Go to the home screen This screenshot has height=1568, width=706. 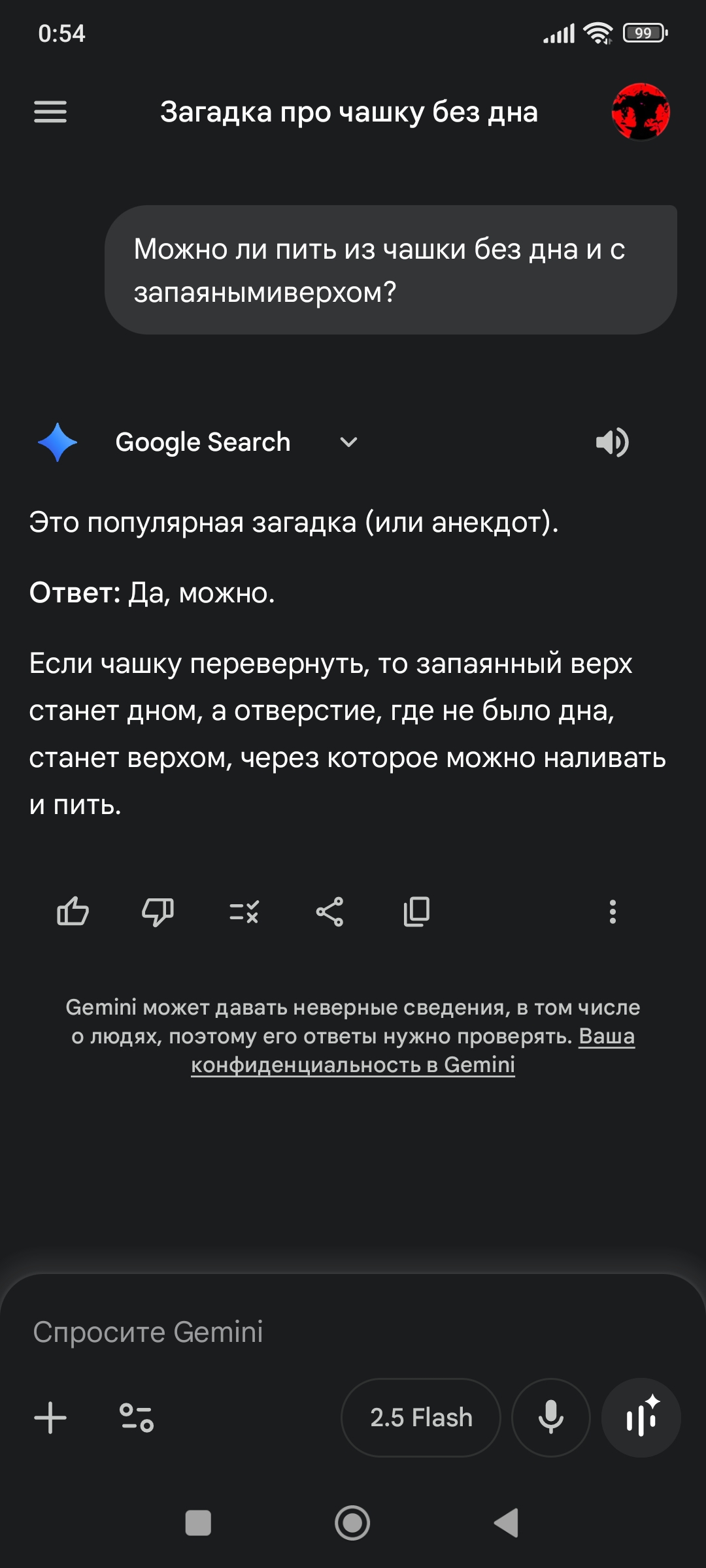(352, 1523)
